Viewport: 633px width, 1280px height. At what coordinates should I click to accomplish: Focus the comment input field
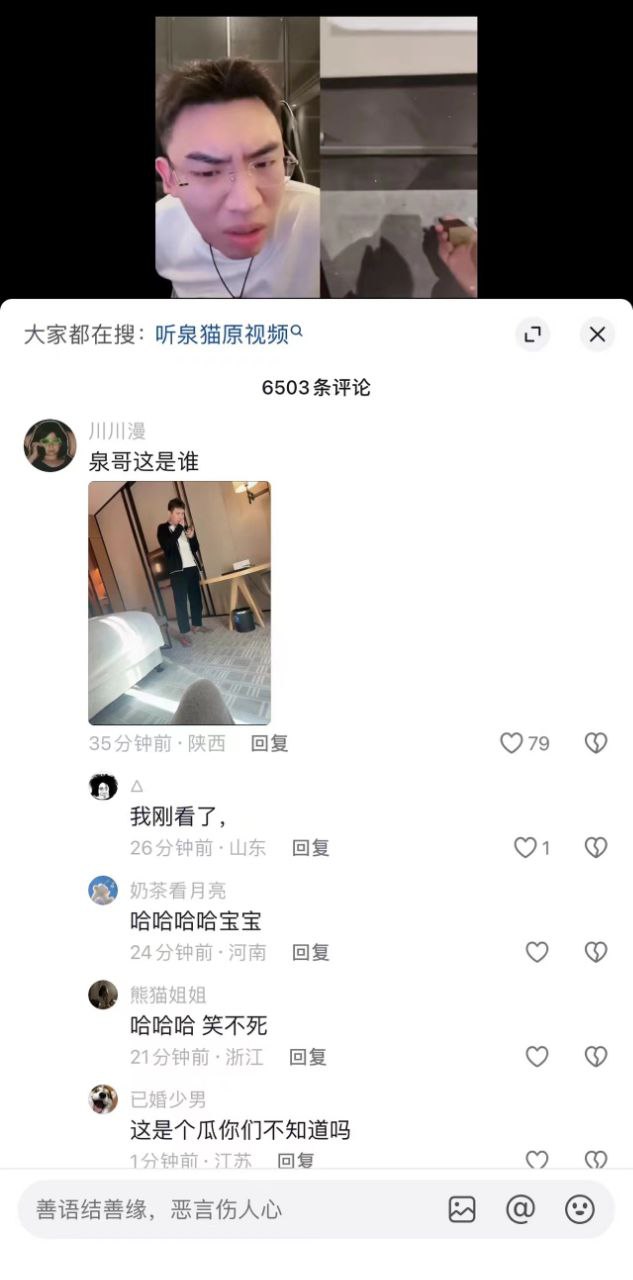(x=220, y=1209)
